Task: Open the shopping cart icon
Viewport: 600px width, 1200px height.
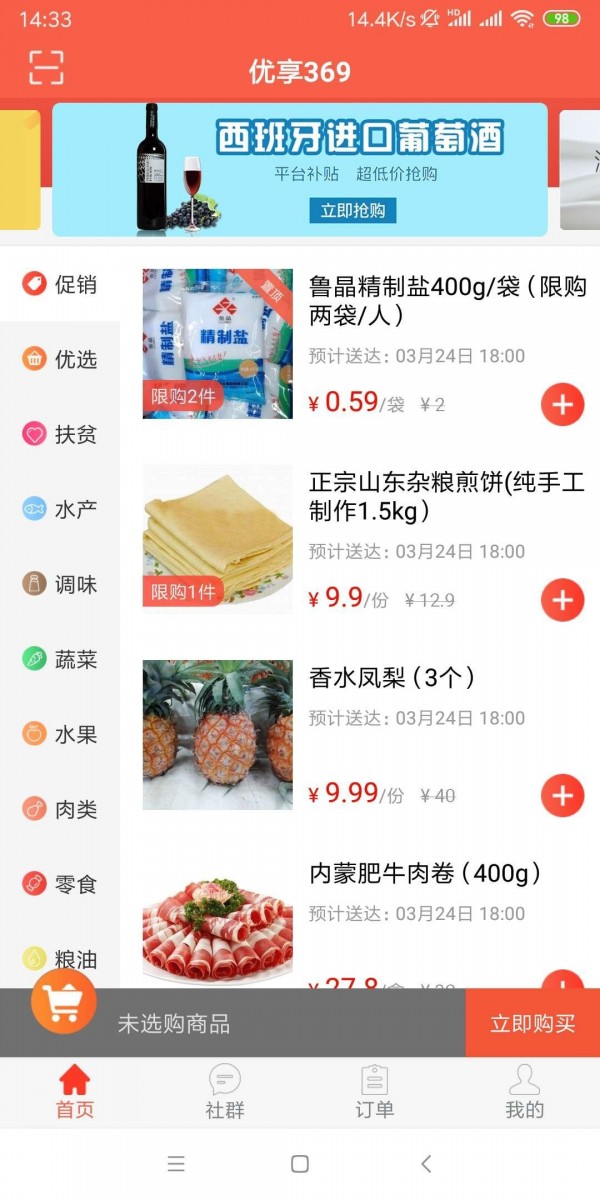Action: pos(64,1001)
